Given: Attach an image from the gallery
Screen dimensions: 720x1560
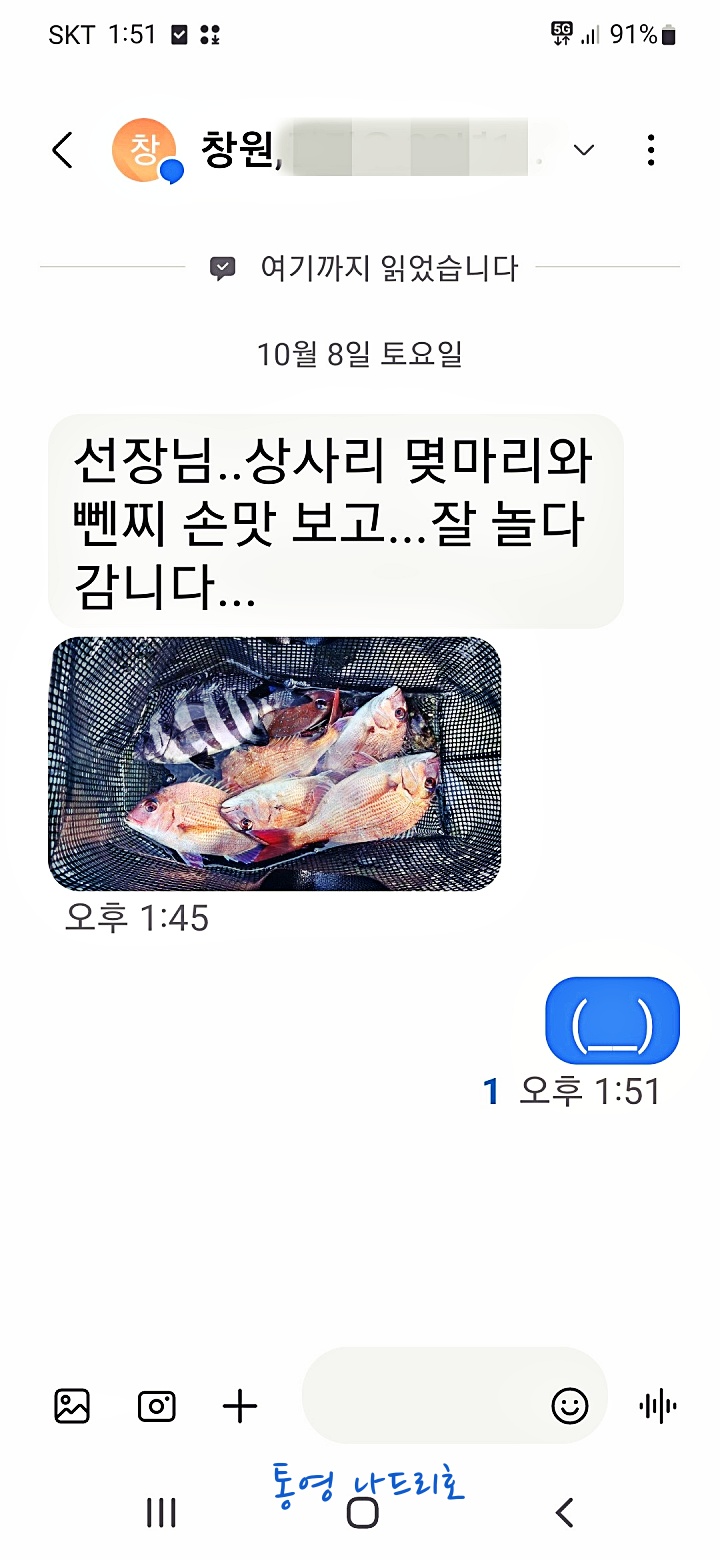Looking at the screenshot, I should point(72,1406).
